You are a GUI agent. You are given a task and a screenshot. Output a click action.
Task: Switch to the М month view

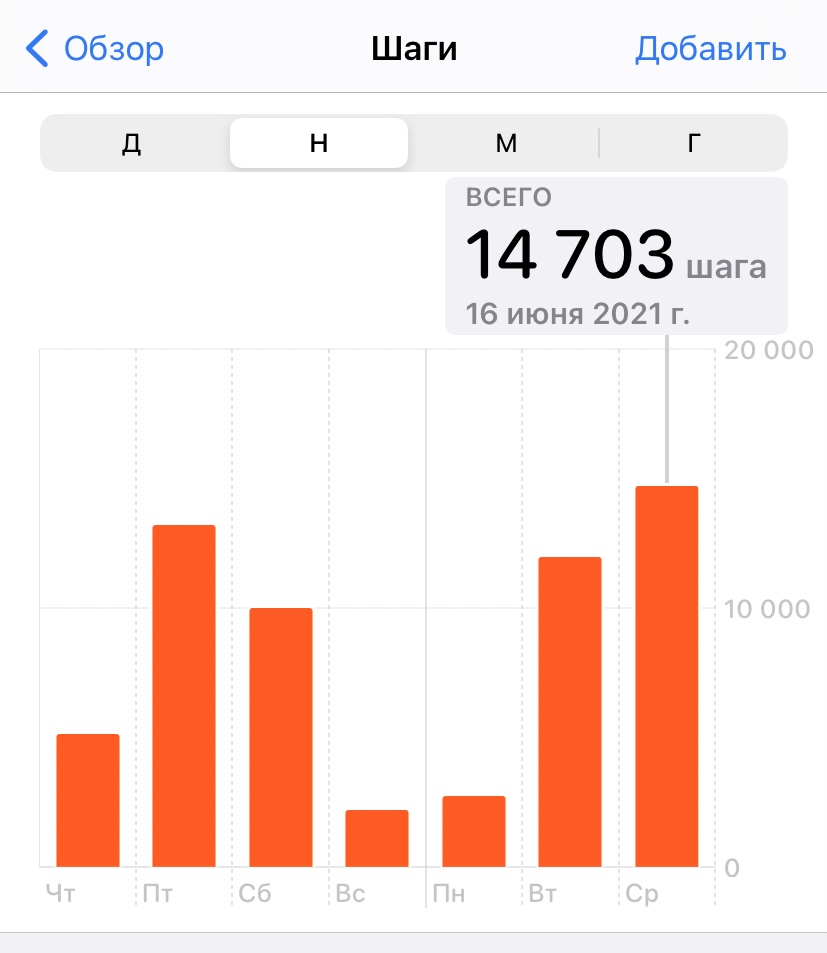pyautogui.click(x=506, y=143)
